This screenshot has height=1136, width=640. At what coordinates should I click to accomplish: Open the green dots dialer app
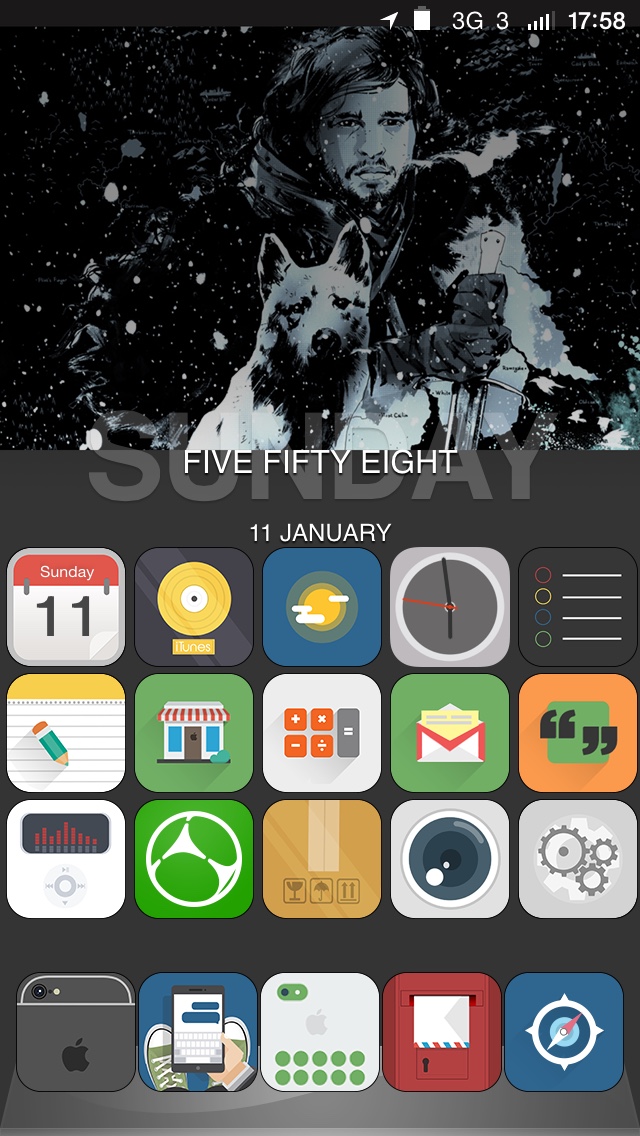tap(320, 1032)
